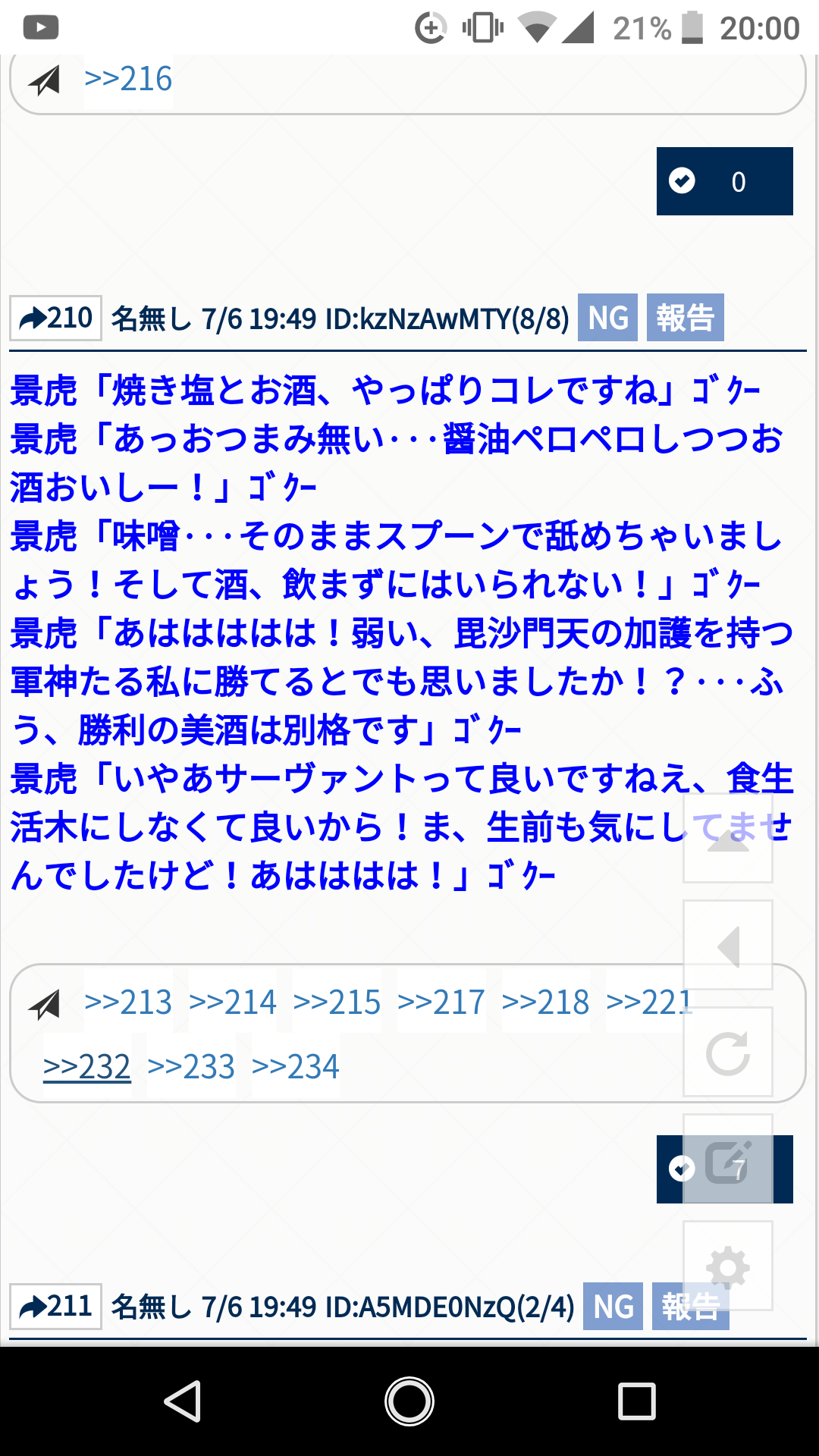819x1456 pixels.
Task: Go back with the left arrow button
Action: coord(728,946)
